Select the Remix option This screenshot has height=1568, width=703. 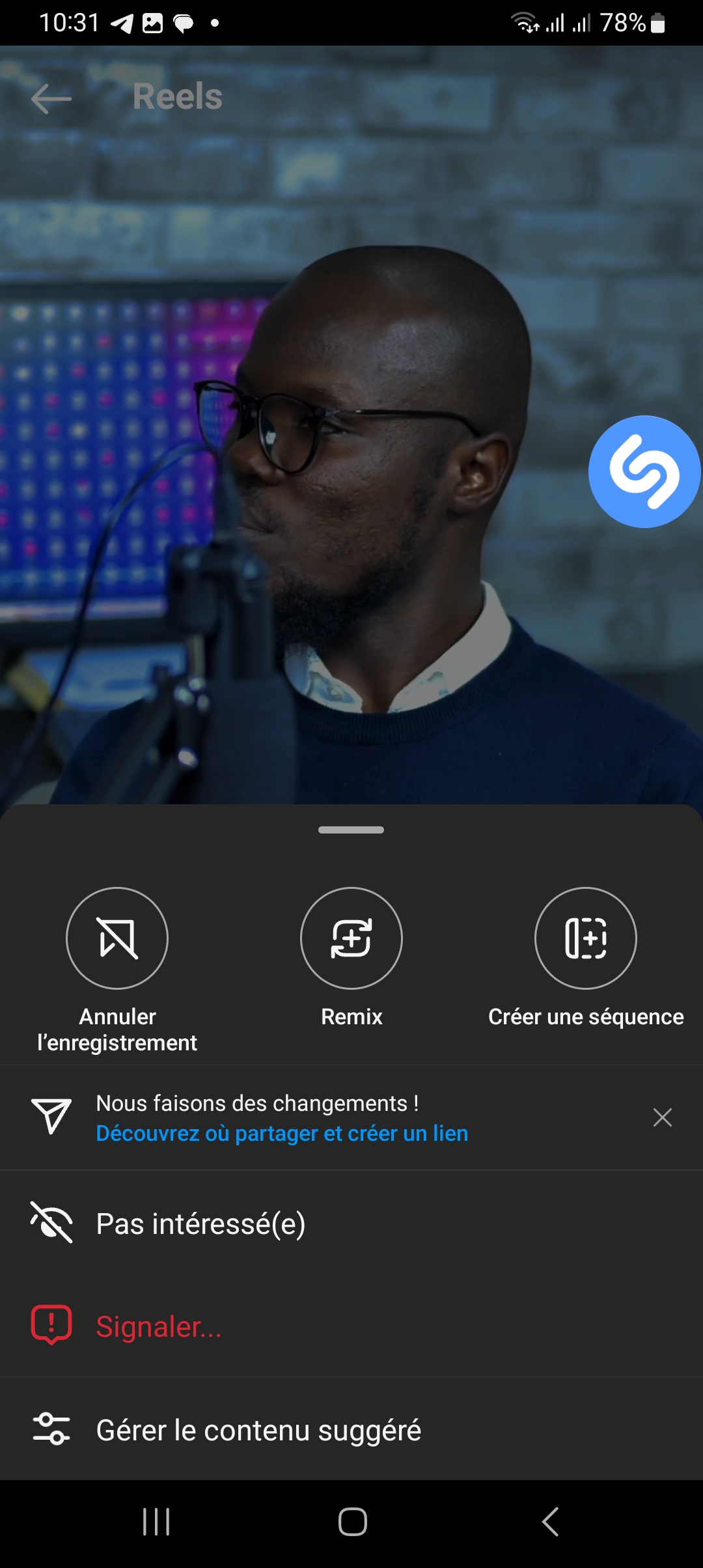[351, 938]
